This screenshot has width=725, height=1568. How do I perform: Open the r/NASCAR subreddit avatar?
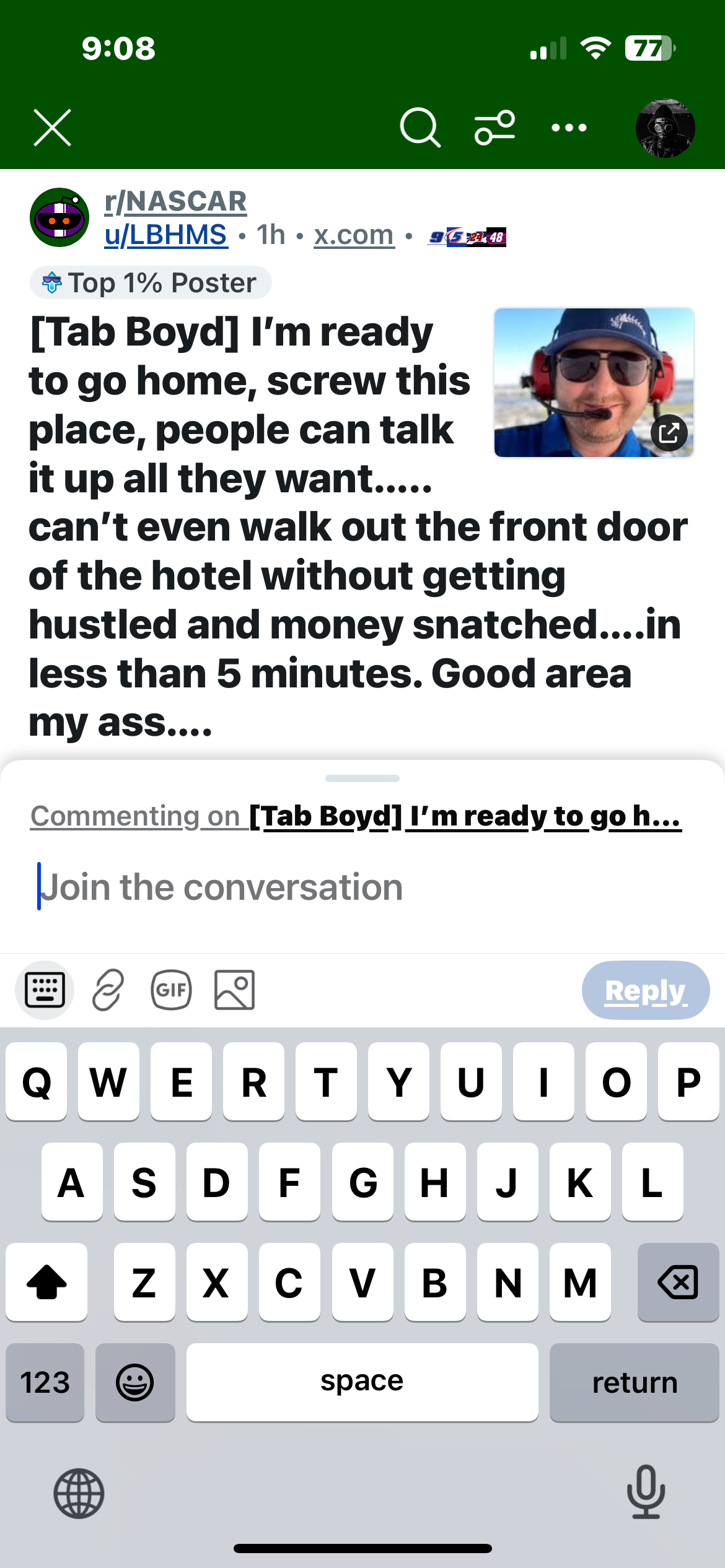pos(59,217)
